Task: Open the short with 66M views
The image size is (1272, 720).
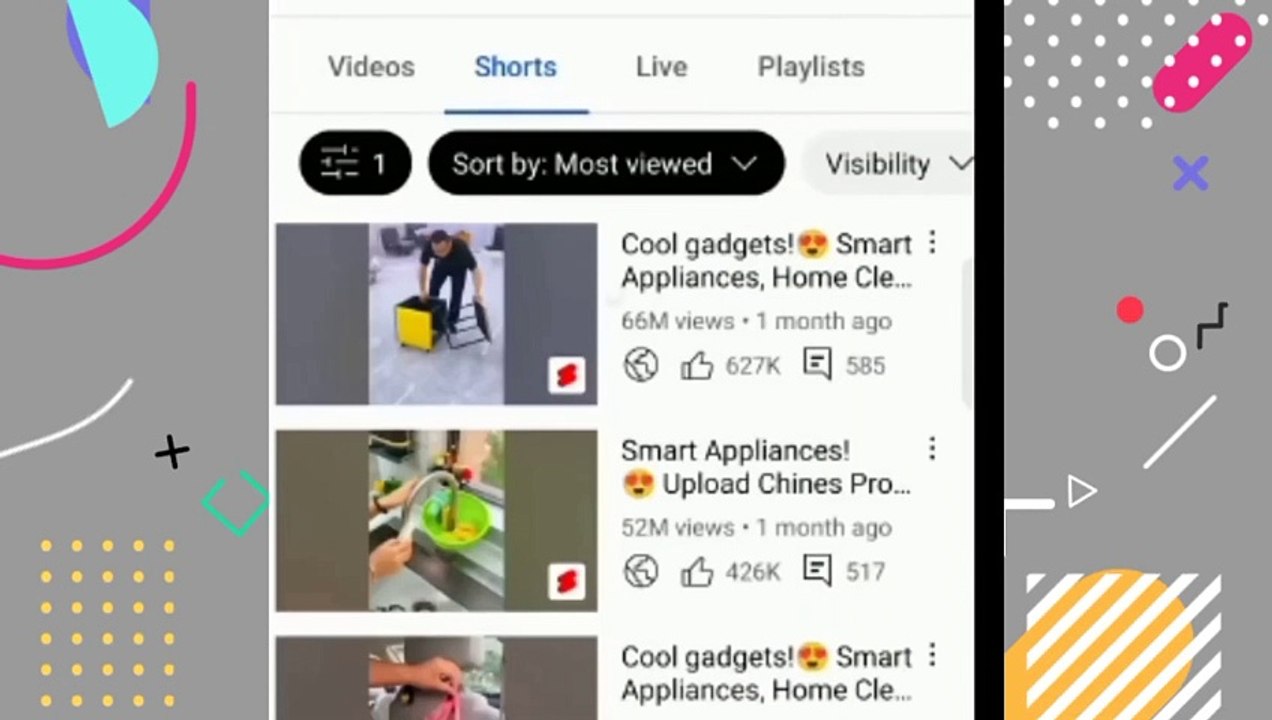Action: 436,314
